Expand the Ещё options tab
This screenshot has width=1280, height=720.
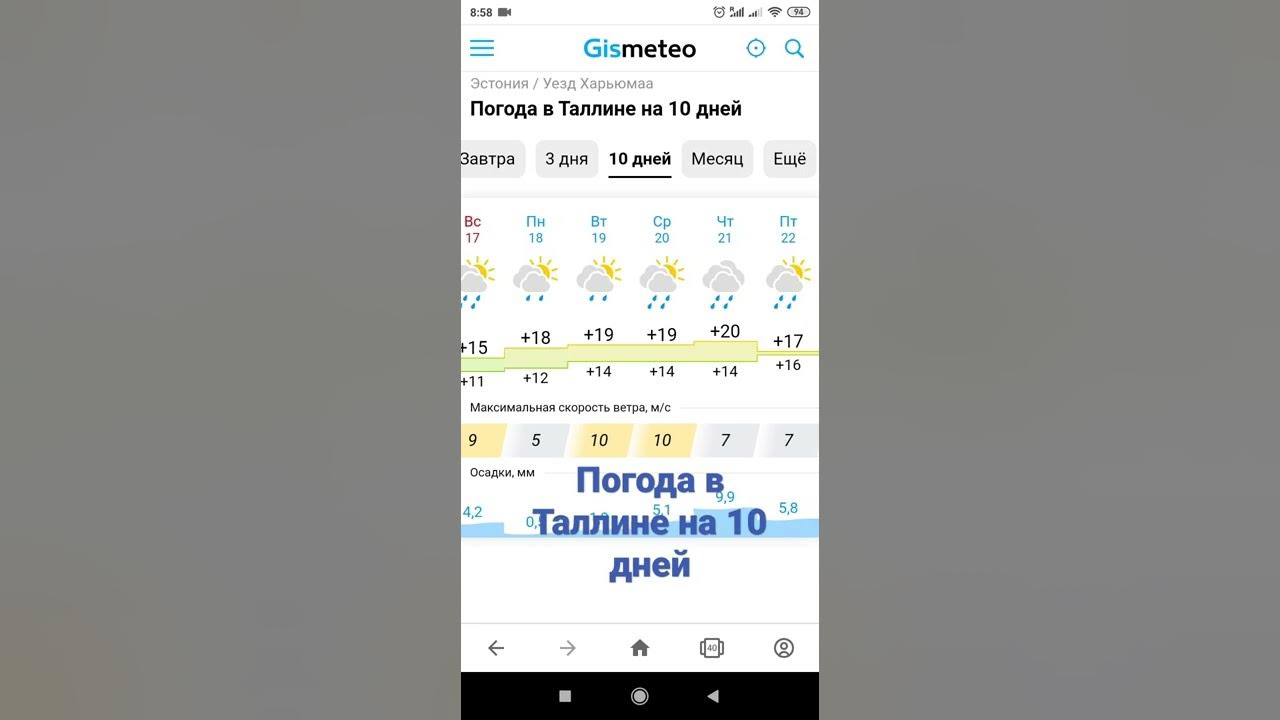click(789, 159)
